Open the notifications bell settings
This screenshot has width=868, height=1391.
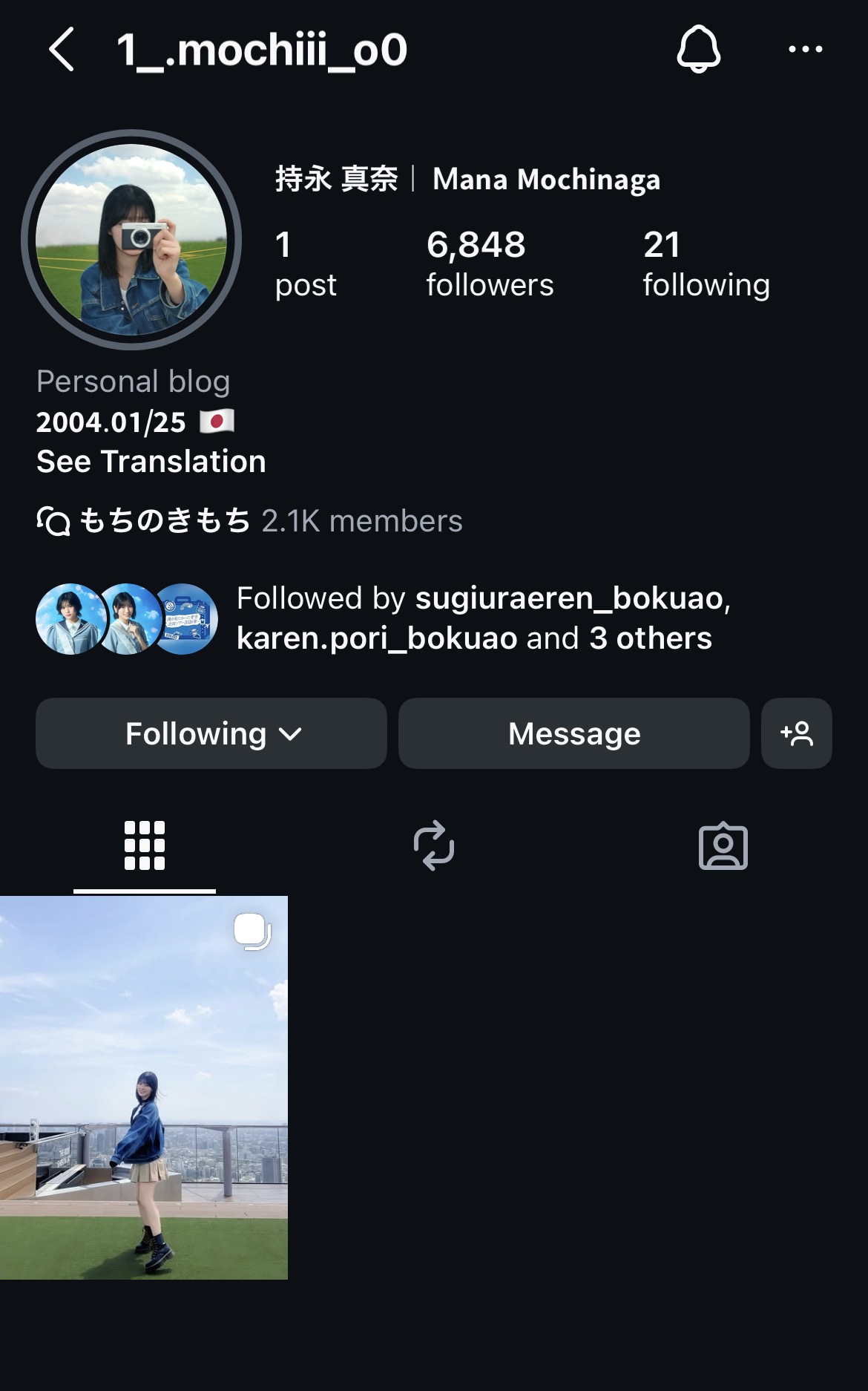(698, 50)
